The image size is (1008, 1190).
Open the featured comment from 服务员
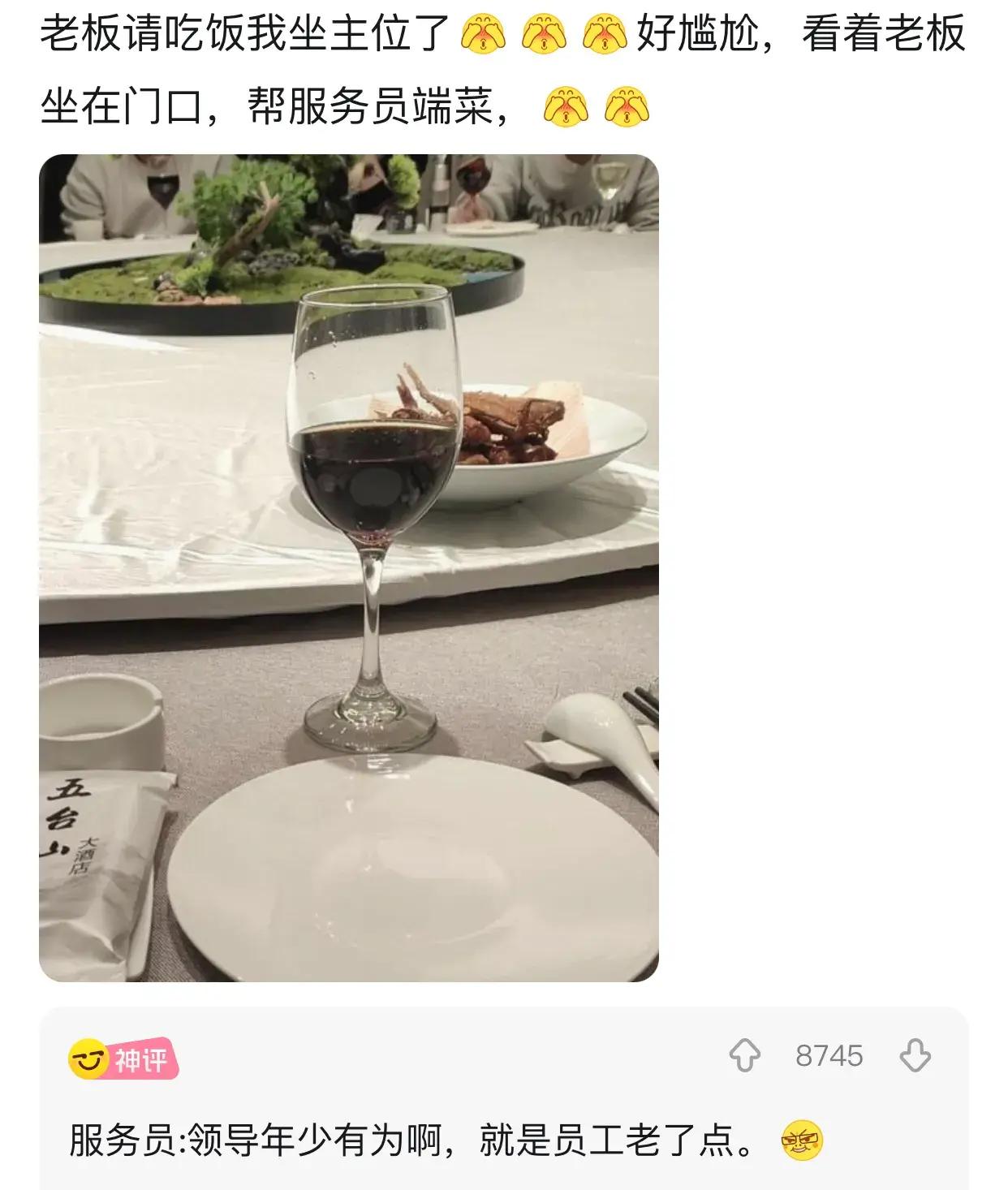[x=412, y=1140]
